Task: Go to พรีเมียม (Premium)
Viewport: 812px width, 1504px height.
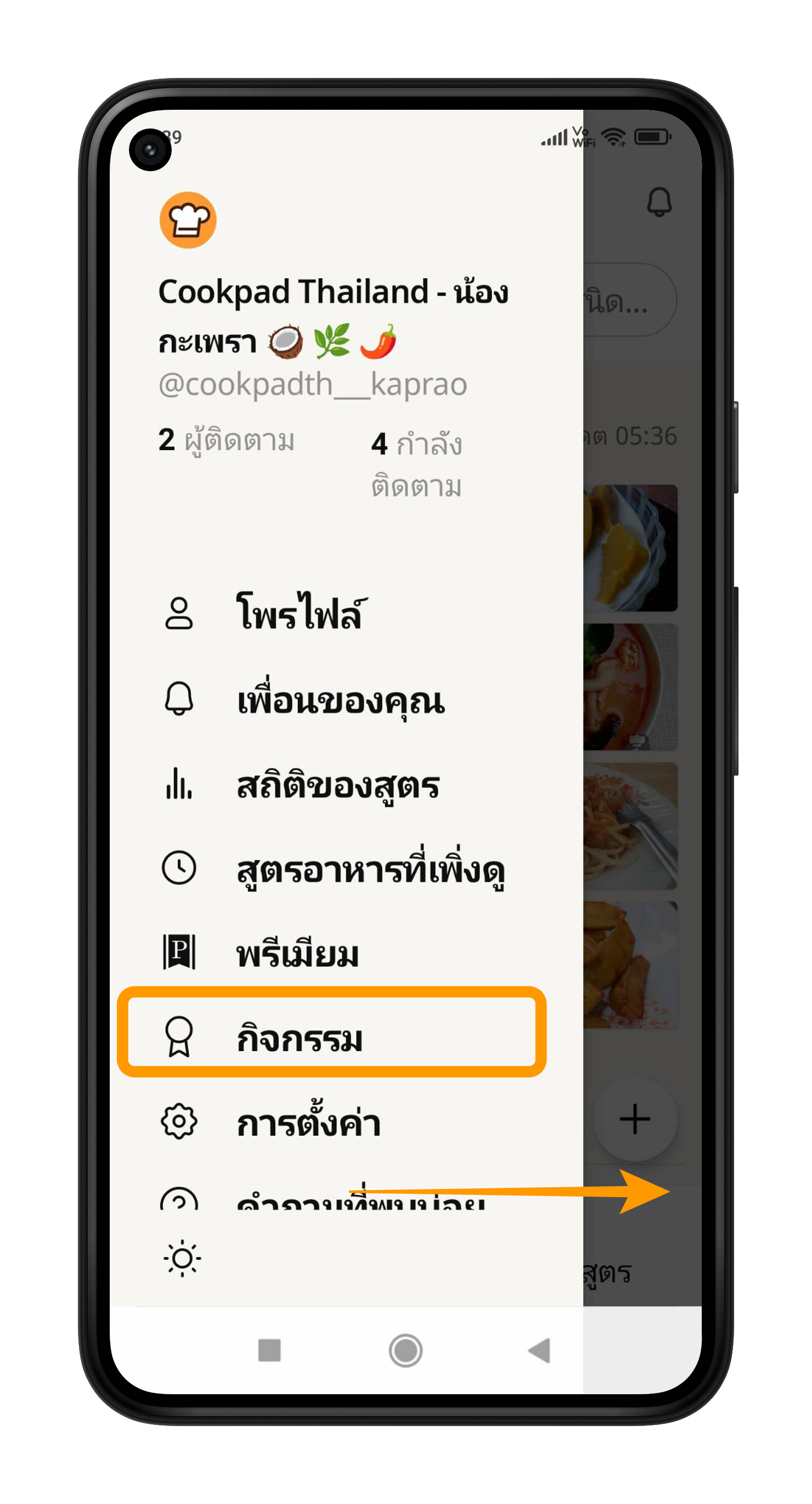Action: (x=297, y=954)
